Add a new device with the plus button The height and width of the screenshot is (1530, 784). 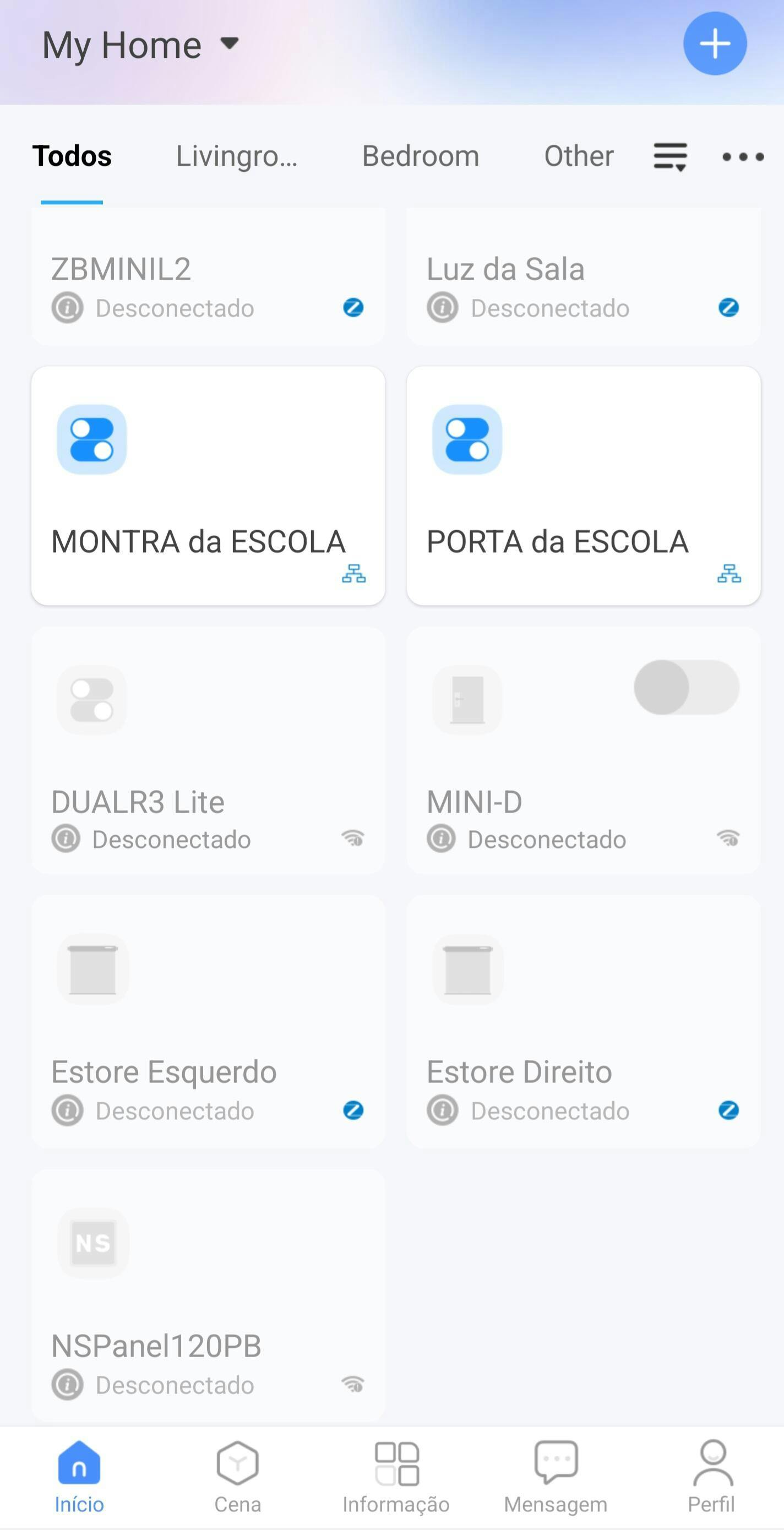point(715,43)
